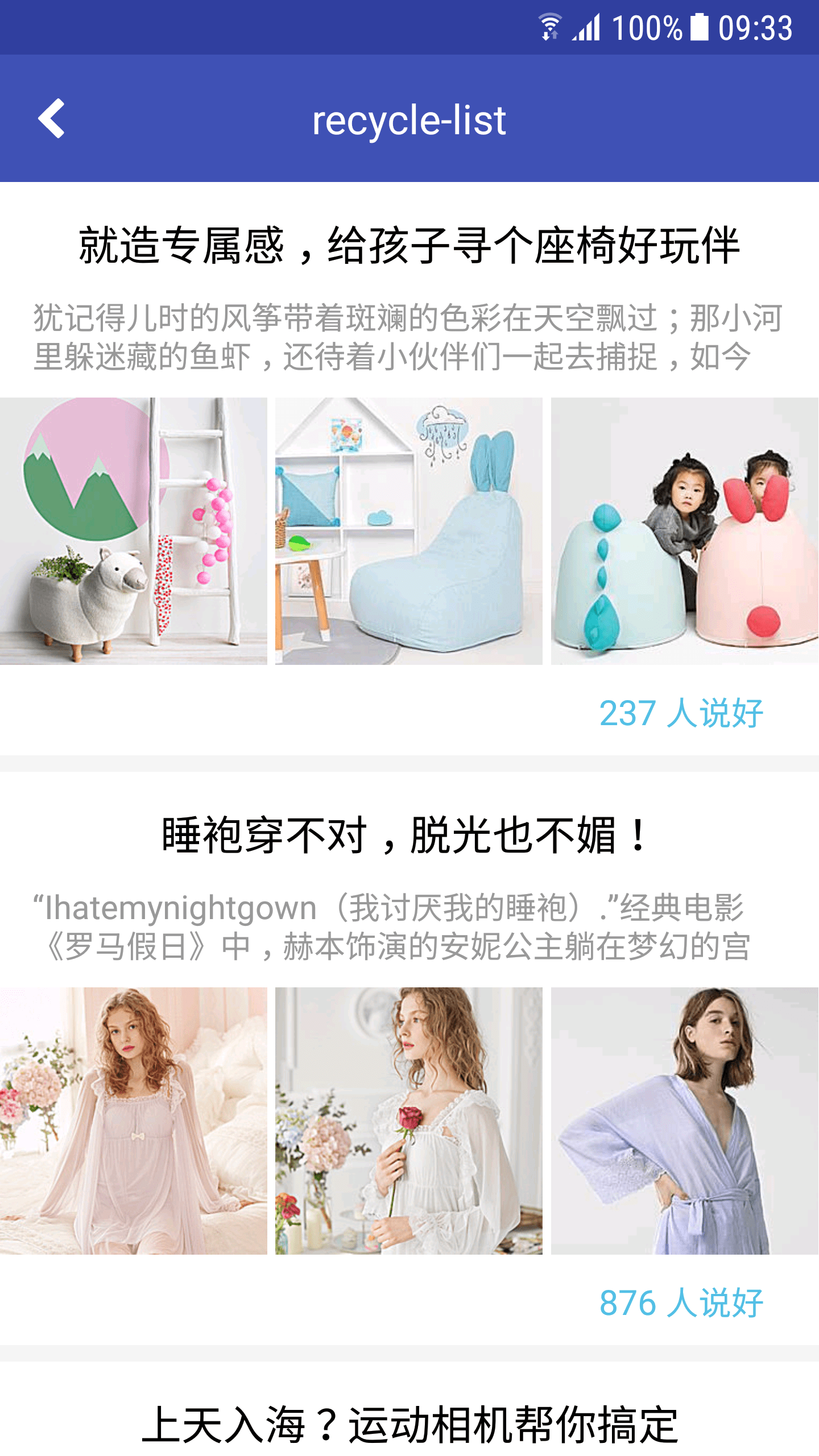View the blue bunny beanbag photo
Viewport: 819px width, 1456px height.
[408, 531]
